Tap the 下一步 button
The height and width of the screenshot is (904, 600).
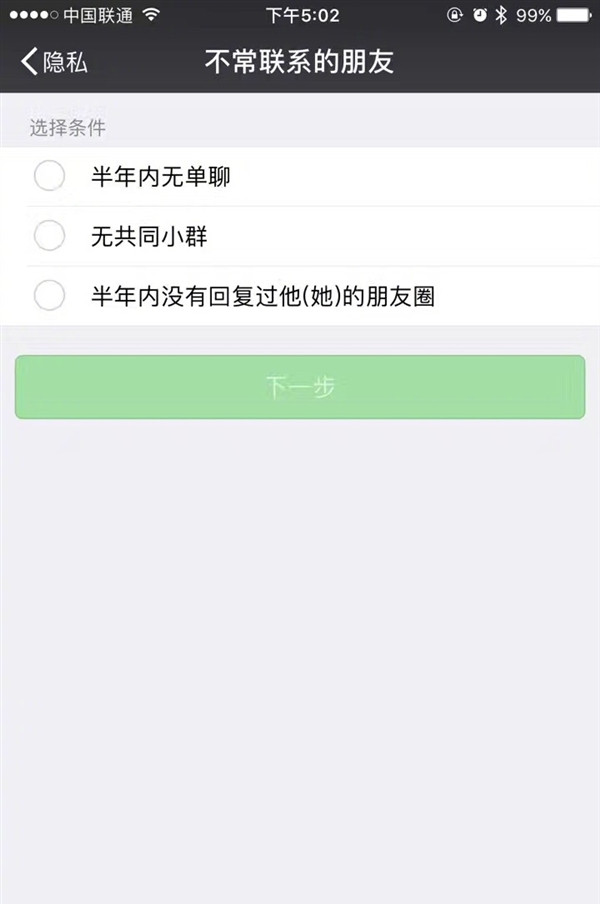click(299, 387)
